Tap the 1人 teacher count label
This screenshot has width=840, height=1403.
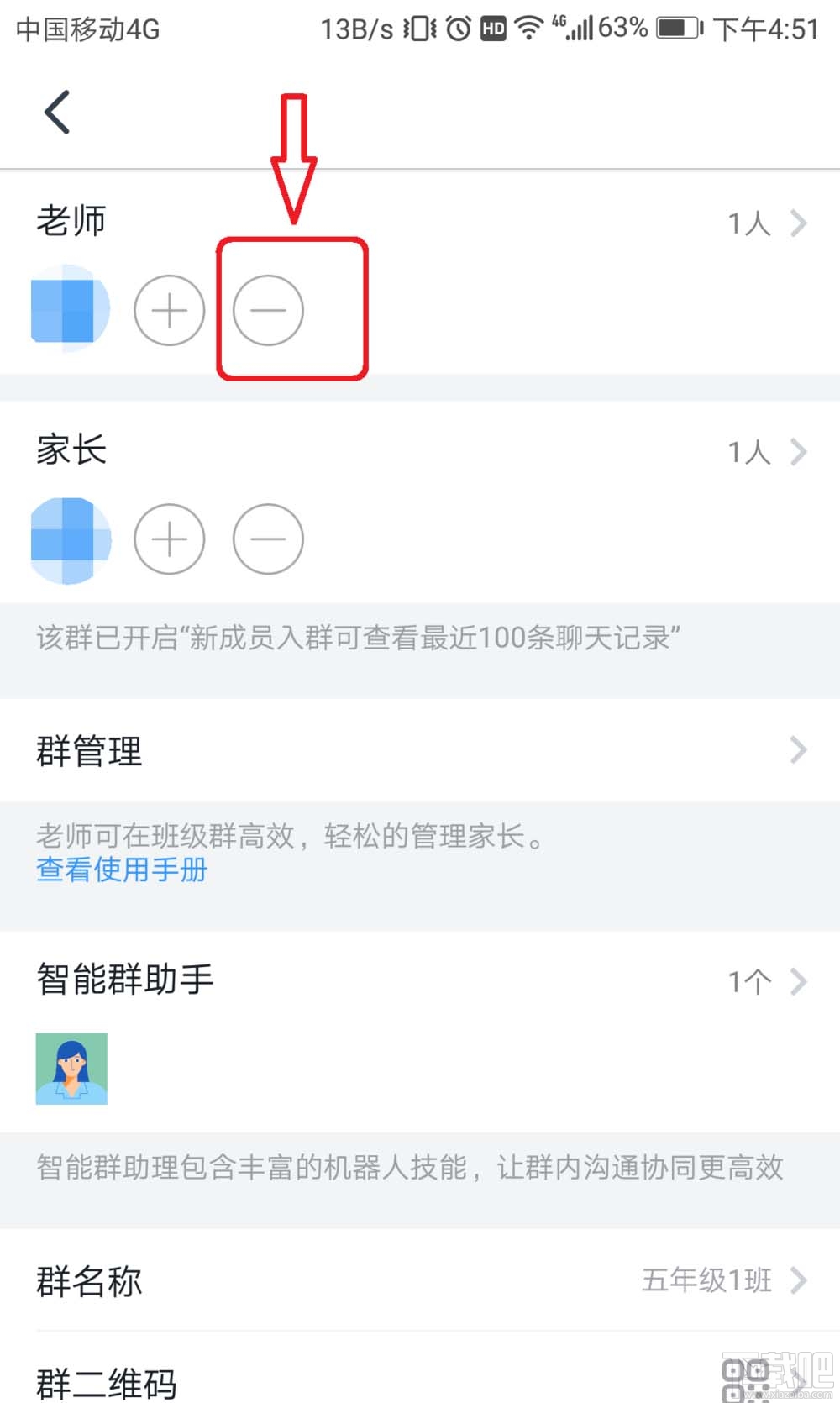pyautogui.click(x=748, y=222)
